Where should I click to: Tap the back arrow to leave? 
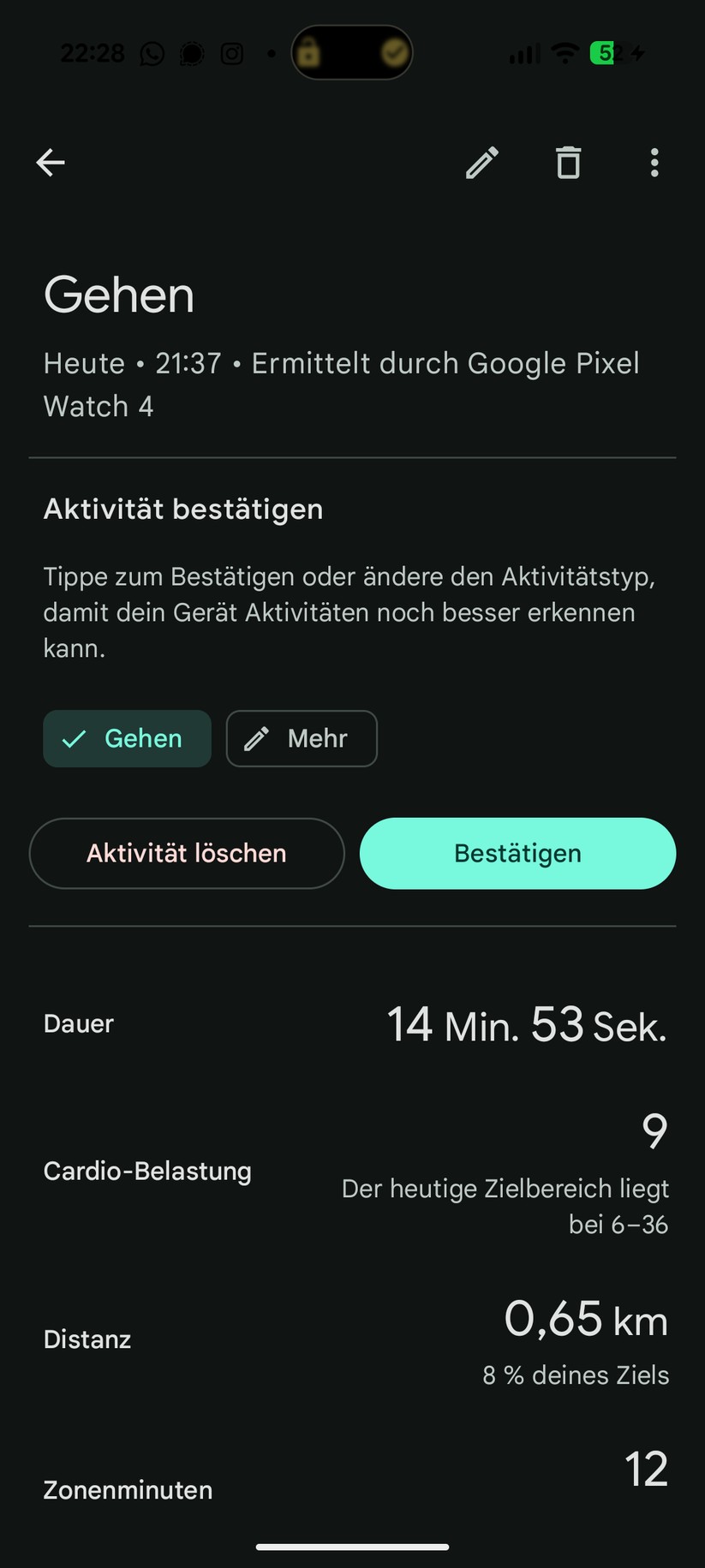pos(50,163)
